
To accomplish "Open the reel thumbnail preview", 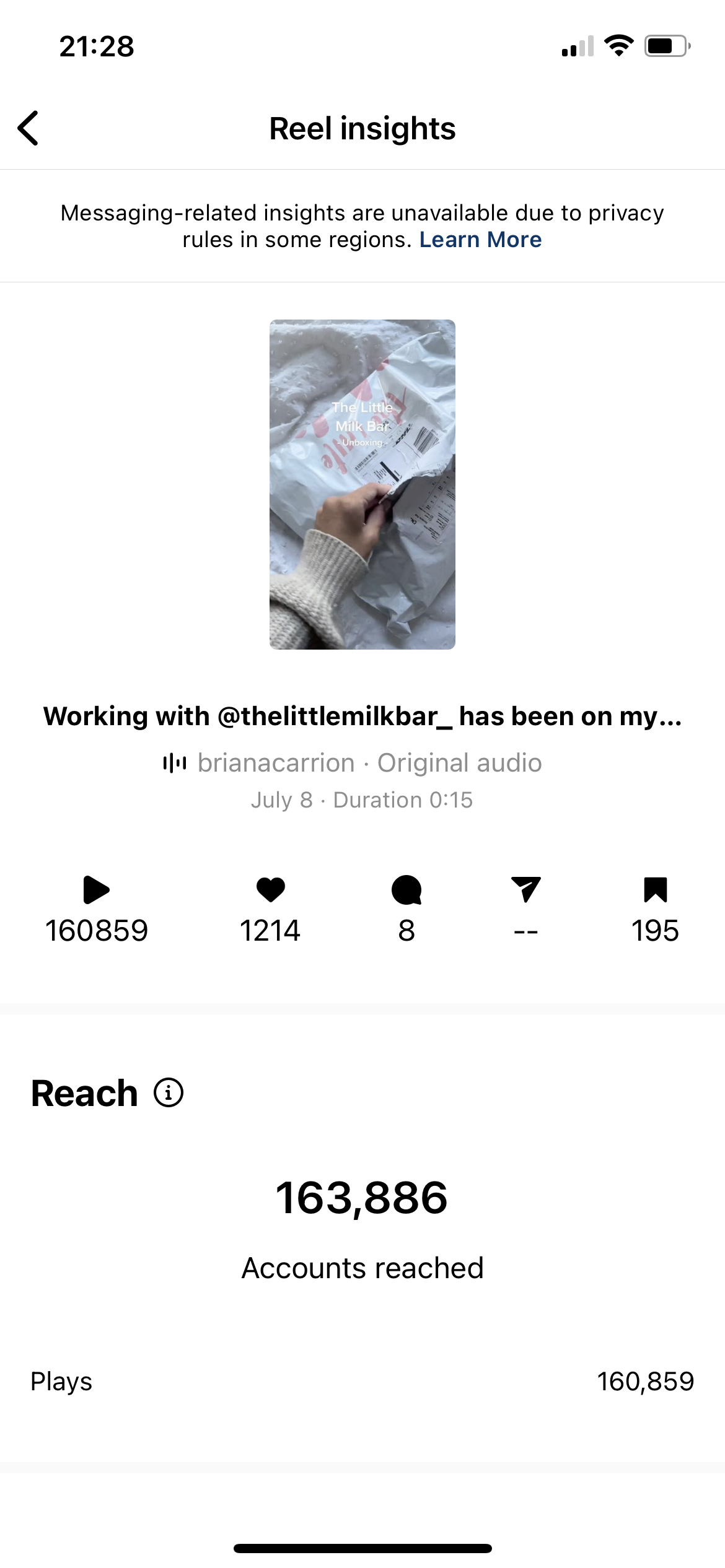I will [362, 484].
